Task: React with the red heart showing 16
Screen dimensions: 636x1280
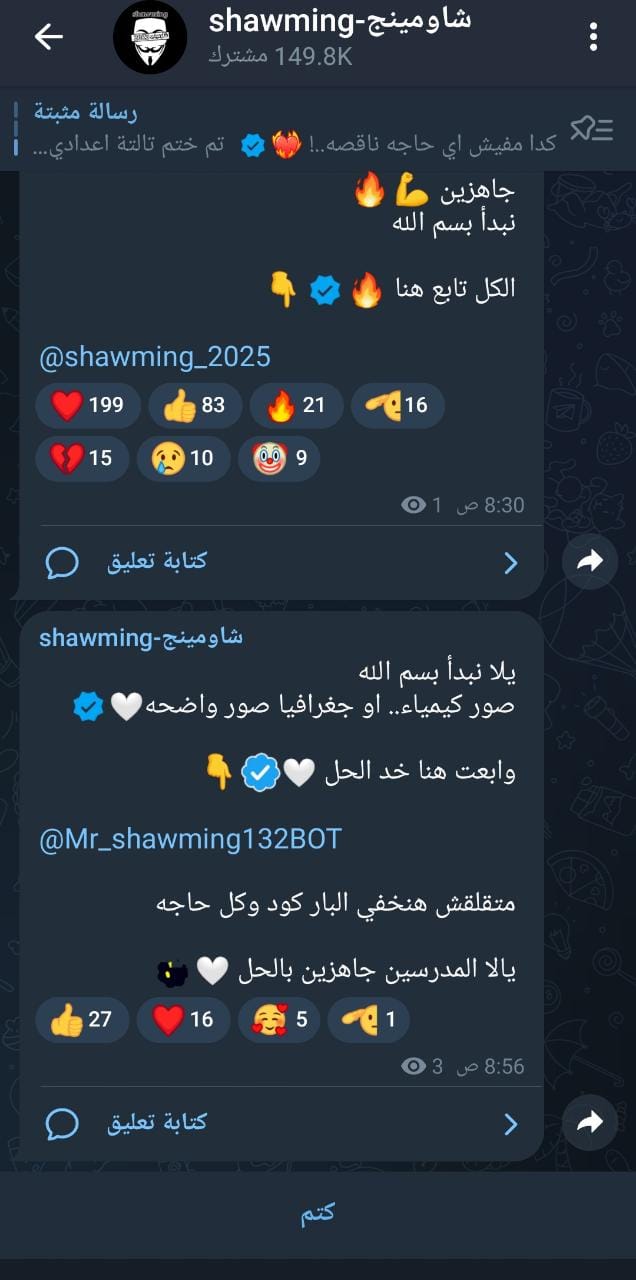Action: pos(183,1020)
